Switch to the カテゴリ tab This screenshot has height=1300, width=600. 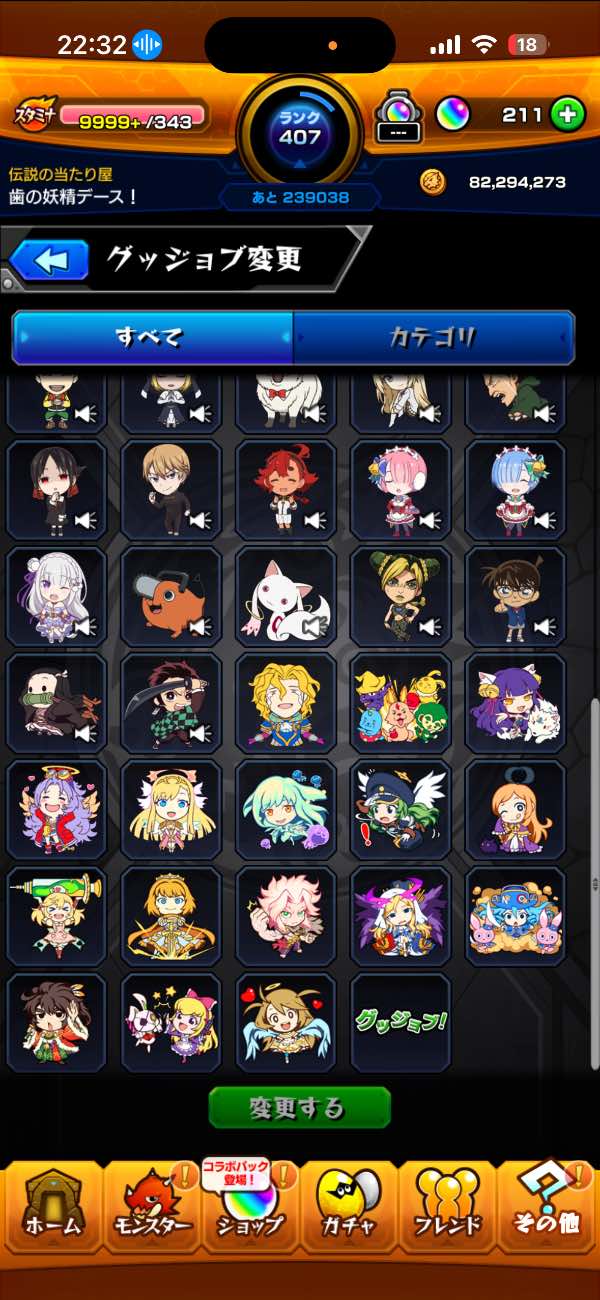pyautogui.click(x=433, y=337)
